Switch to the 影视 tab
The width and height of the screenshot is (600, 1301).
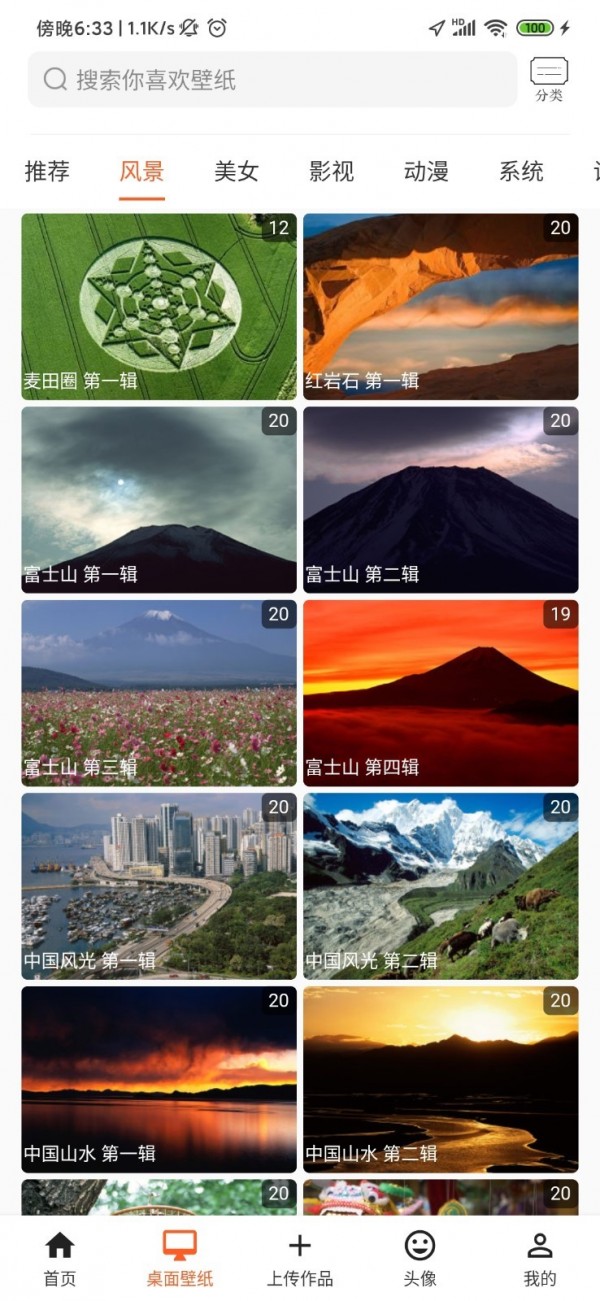tap(331, 171)
